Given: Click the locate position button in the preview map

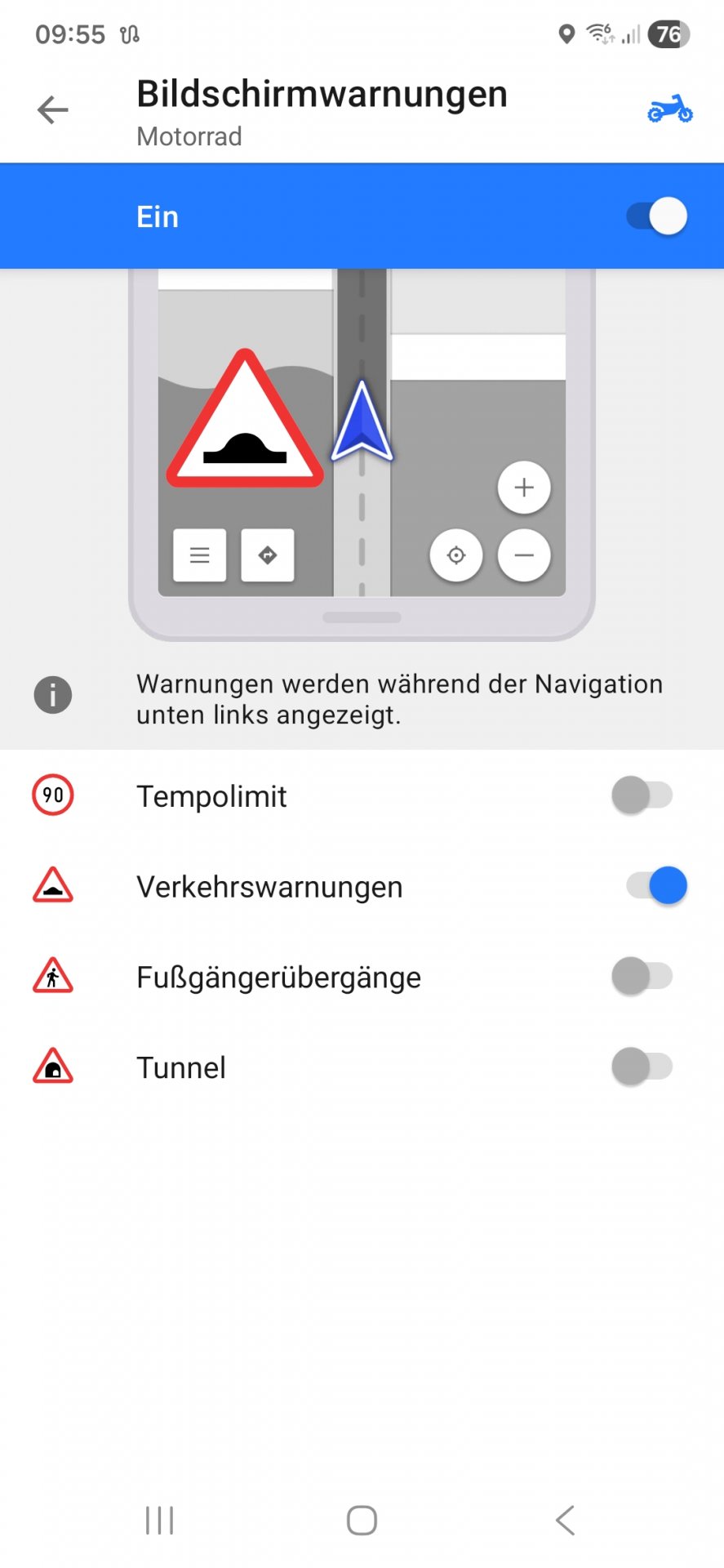Looking at the screenshot, I should (455, 555).
